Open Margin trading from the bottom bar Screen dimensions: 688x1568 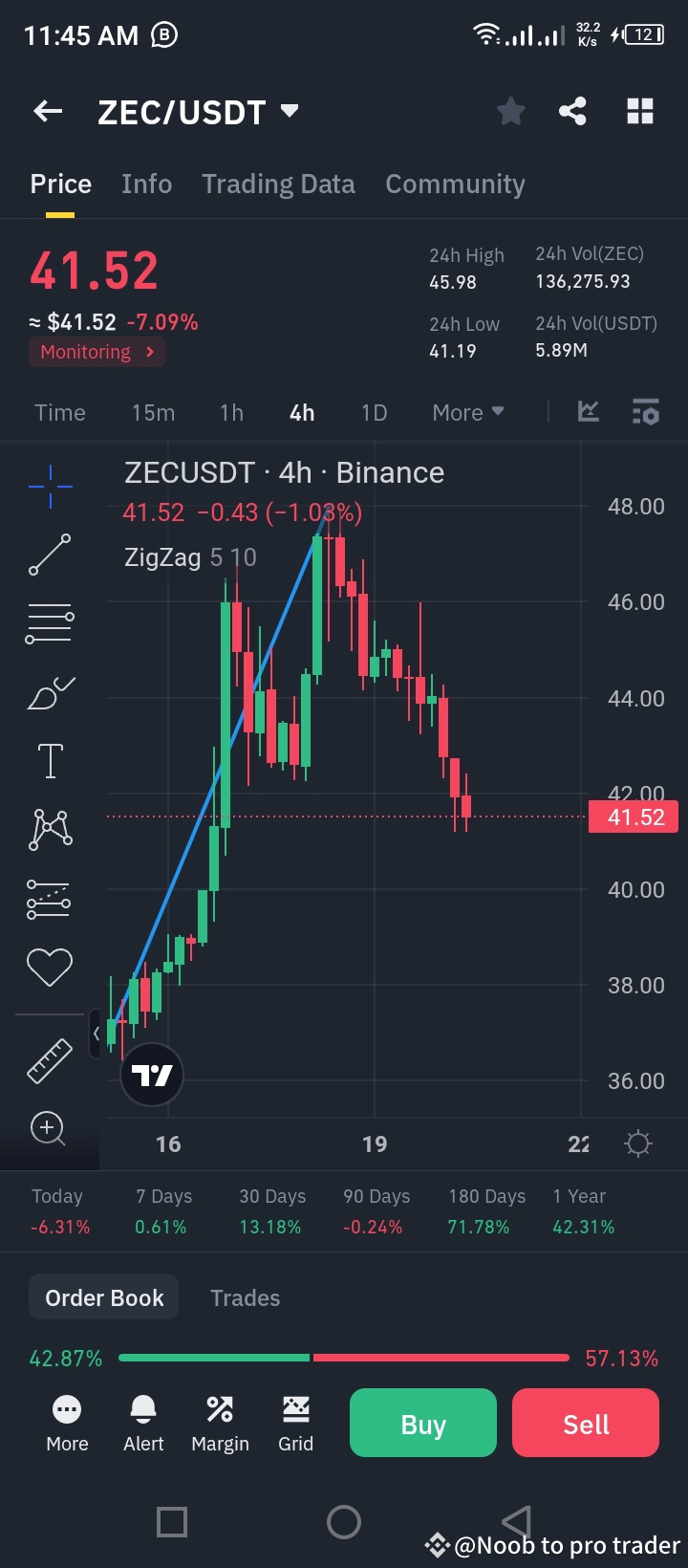click(220, 1422)
